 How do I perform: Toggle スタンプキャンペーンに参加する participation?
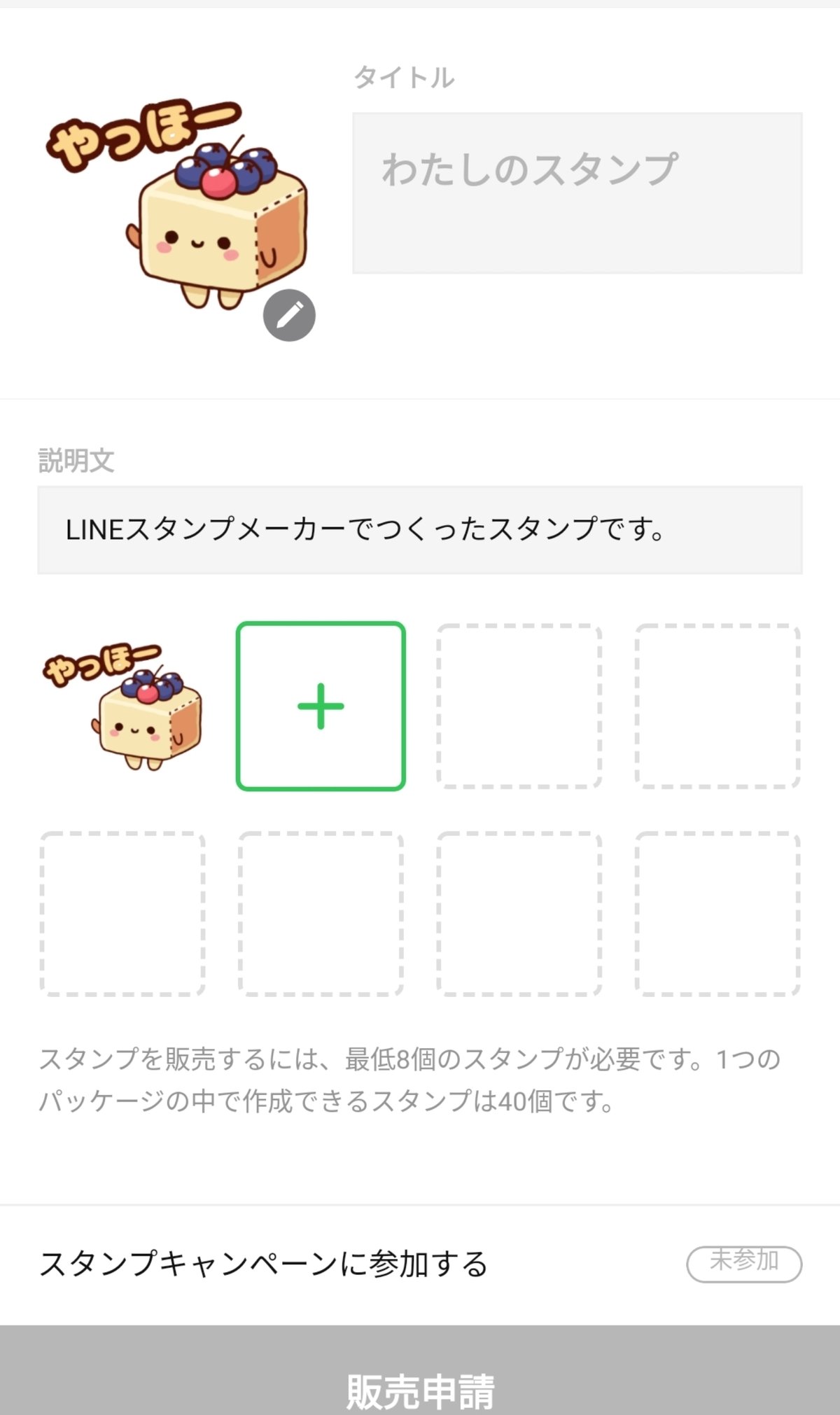tap(744, 1264)
